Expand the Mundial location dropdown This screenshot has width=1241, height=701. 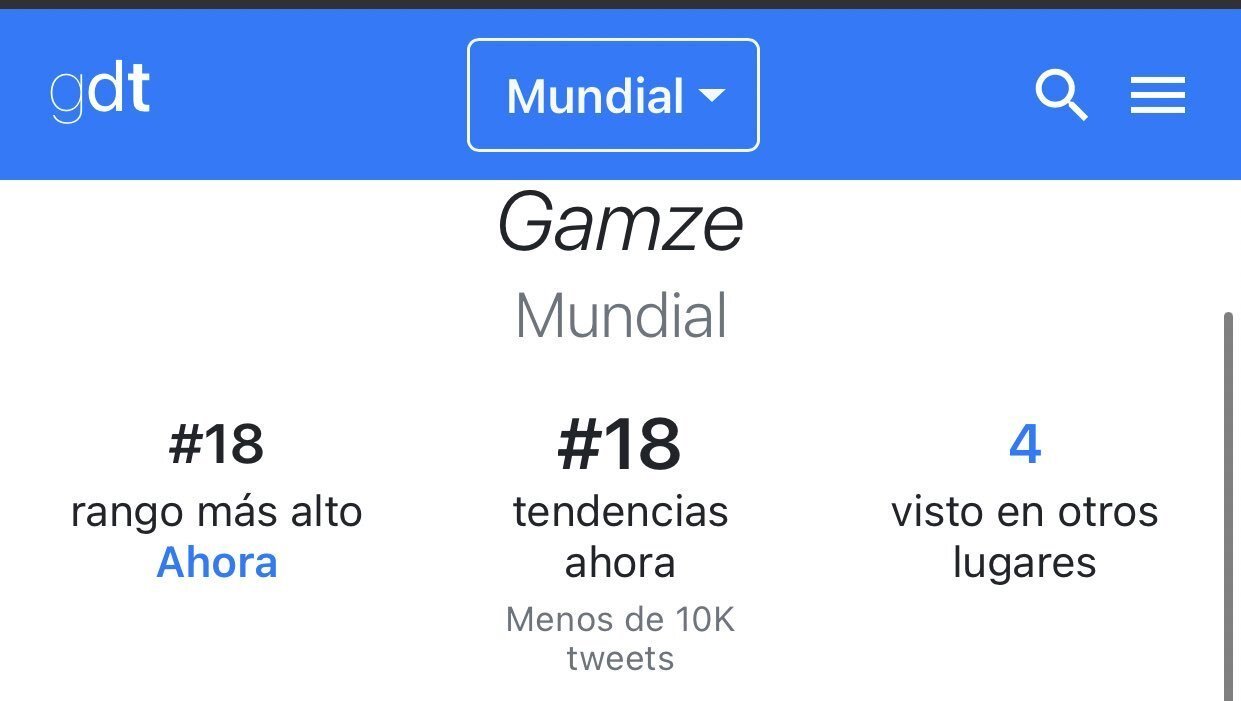[x=613, y=96]
